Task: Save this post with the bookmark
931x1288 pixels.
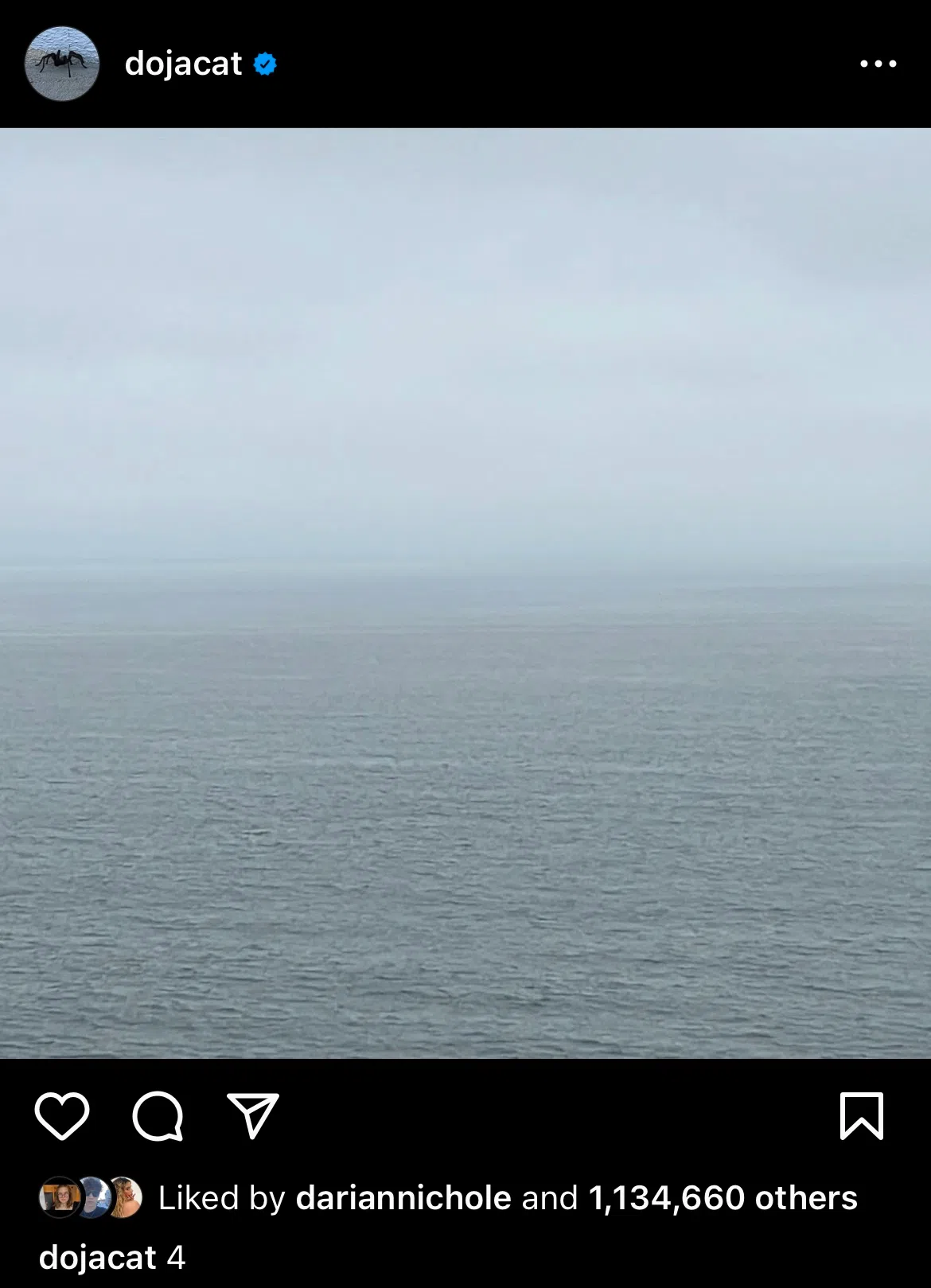Action: [x=862, y=1116]
